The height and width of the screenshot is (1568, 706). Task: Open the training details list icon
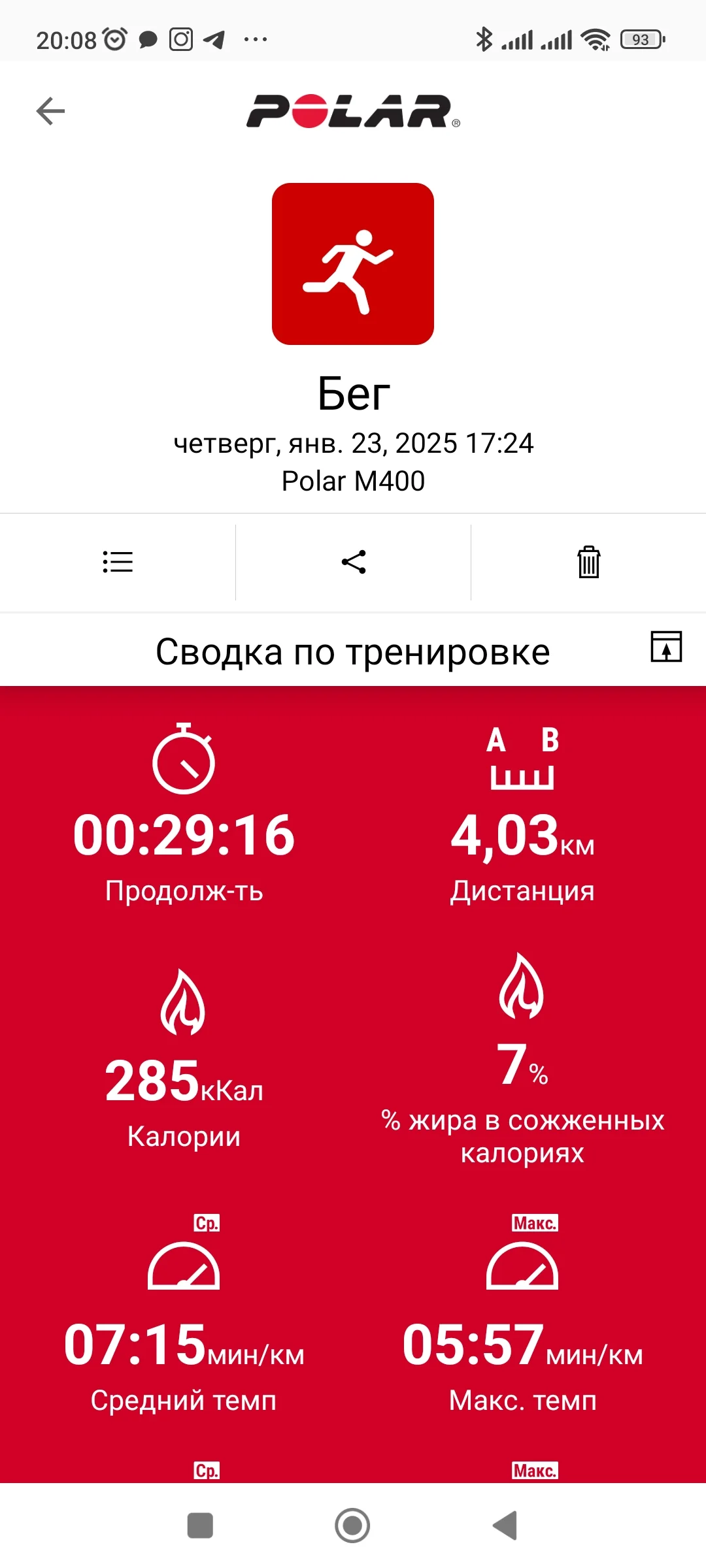[x=118, y=562]
